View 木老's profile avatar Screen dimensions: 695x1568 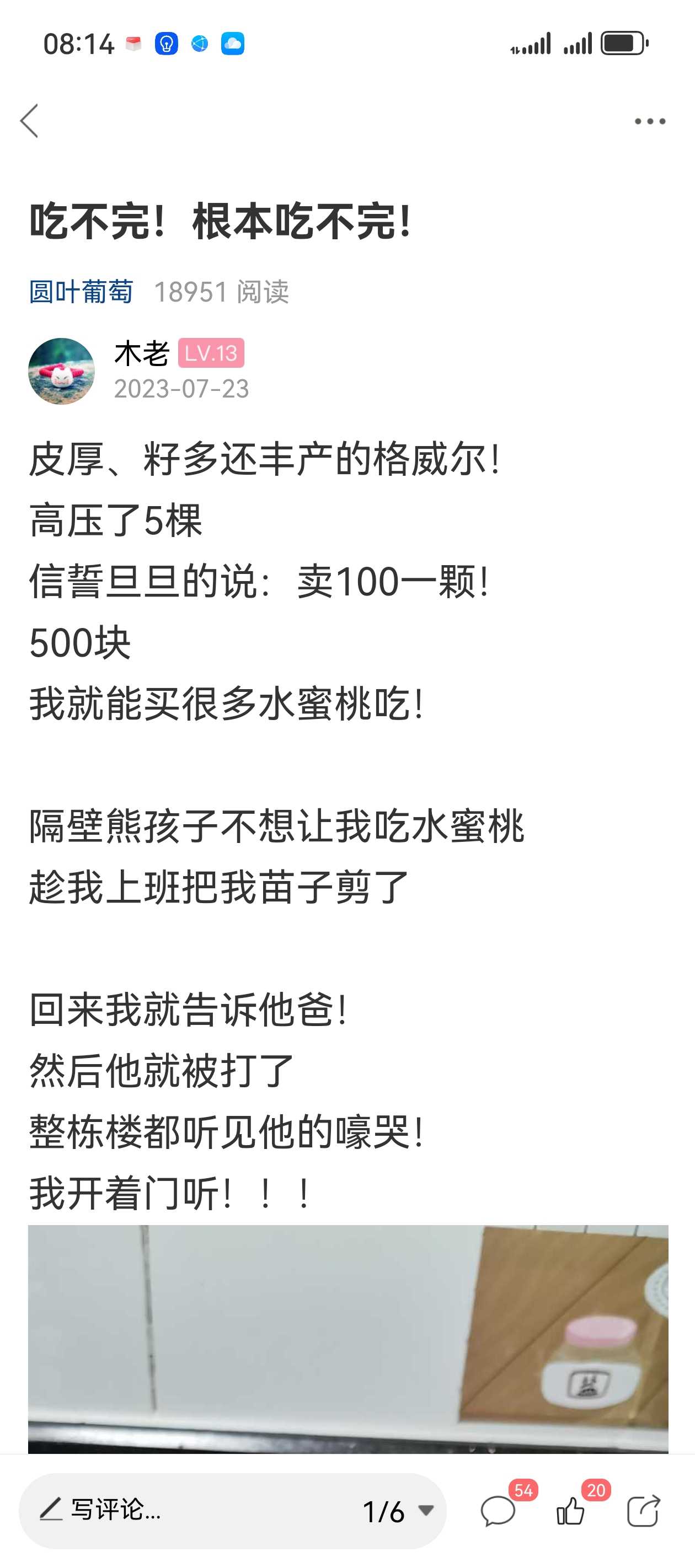click(x=62, y=370)
